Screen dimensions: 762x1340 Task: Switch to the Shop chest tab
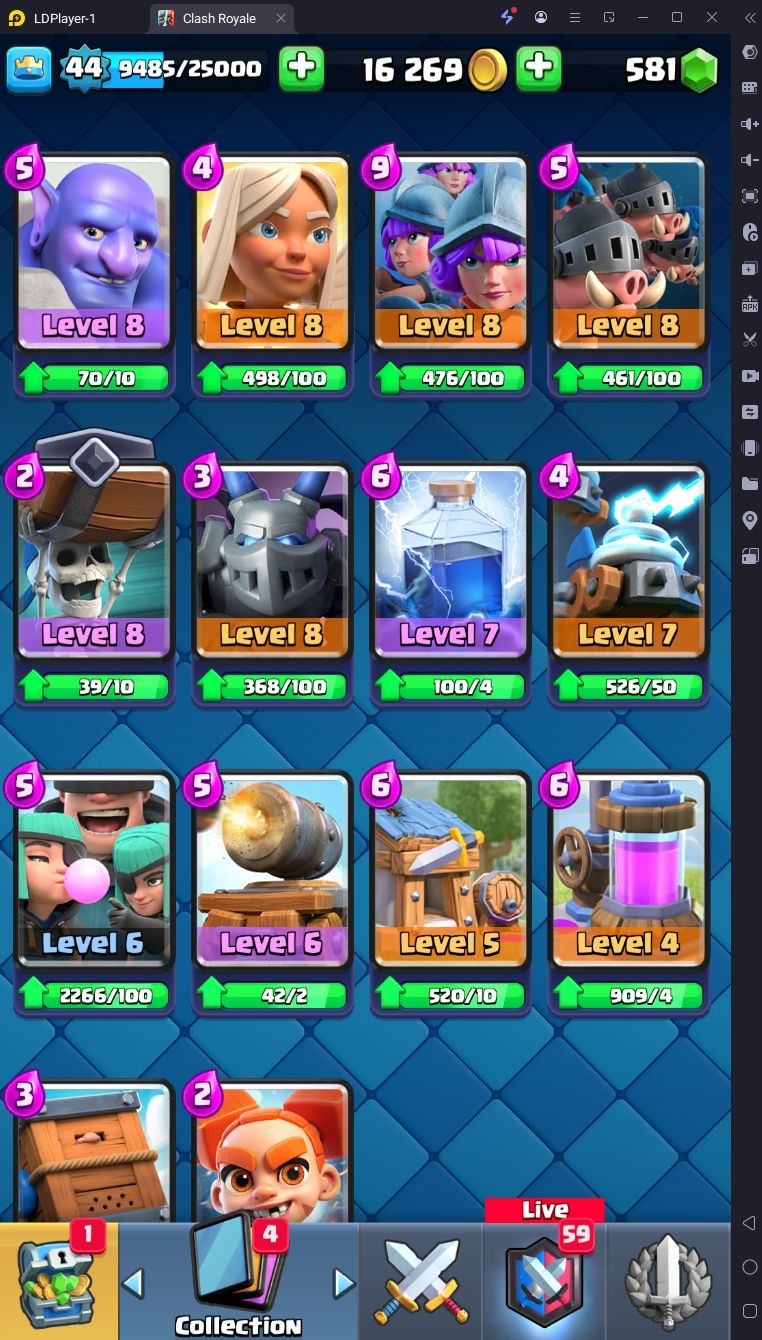[58, 1282]
